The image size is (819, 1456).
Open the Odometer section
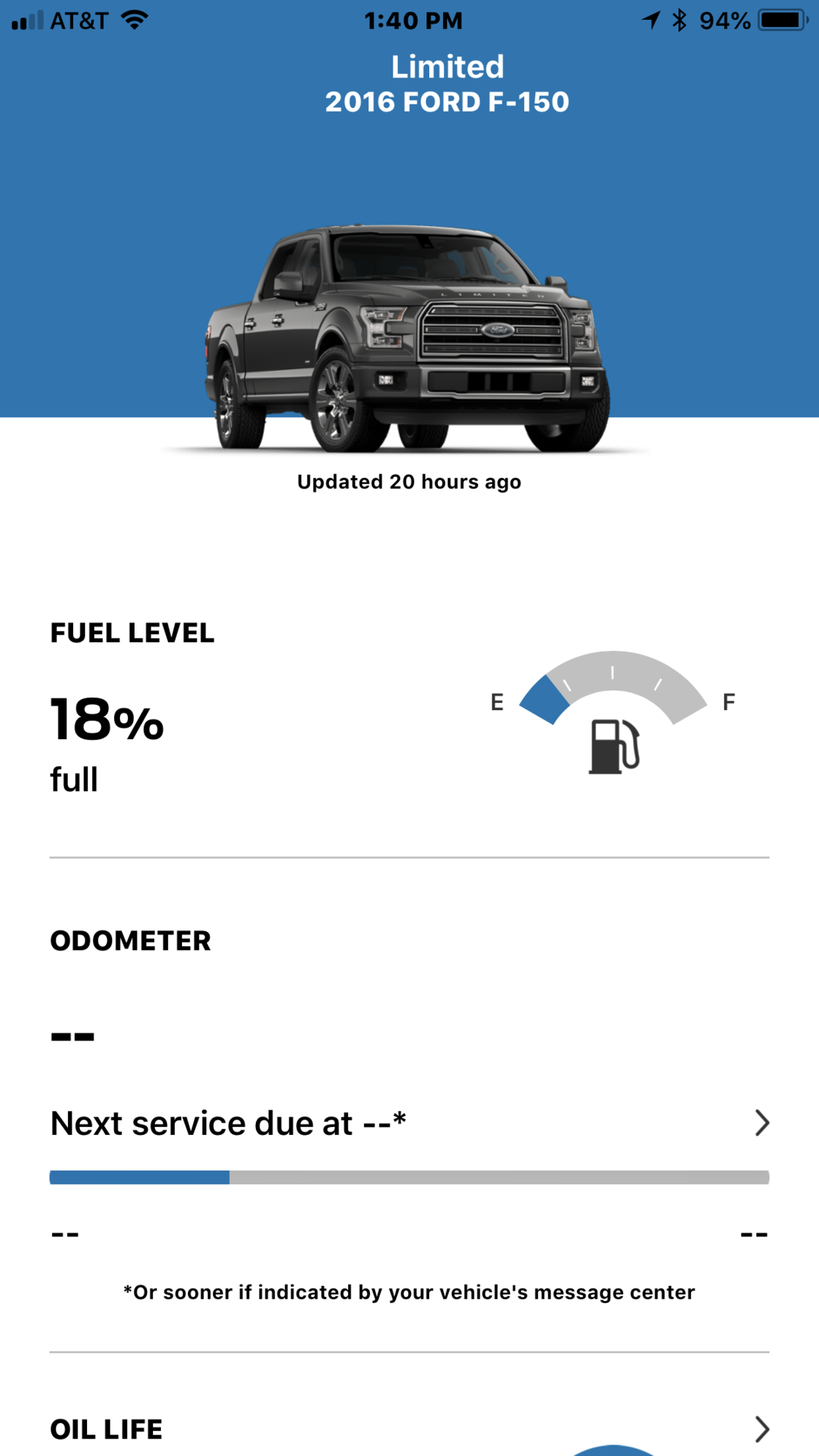(129, 941)
